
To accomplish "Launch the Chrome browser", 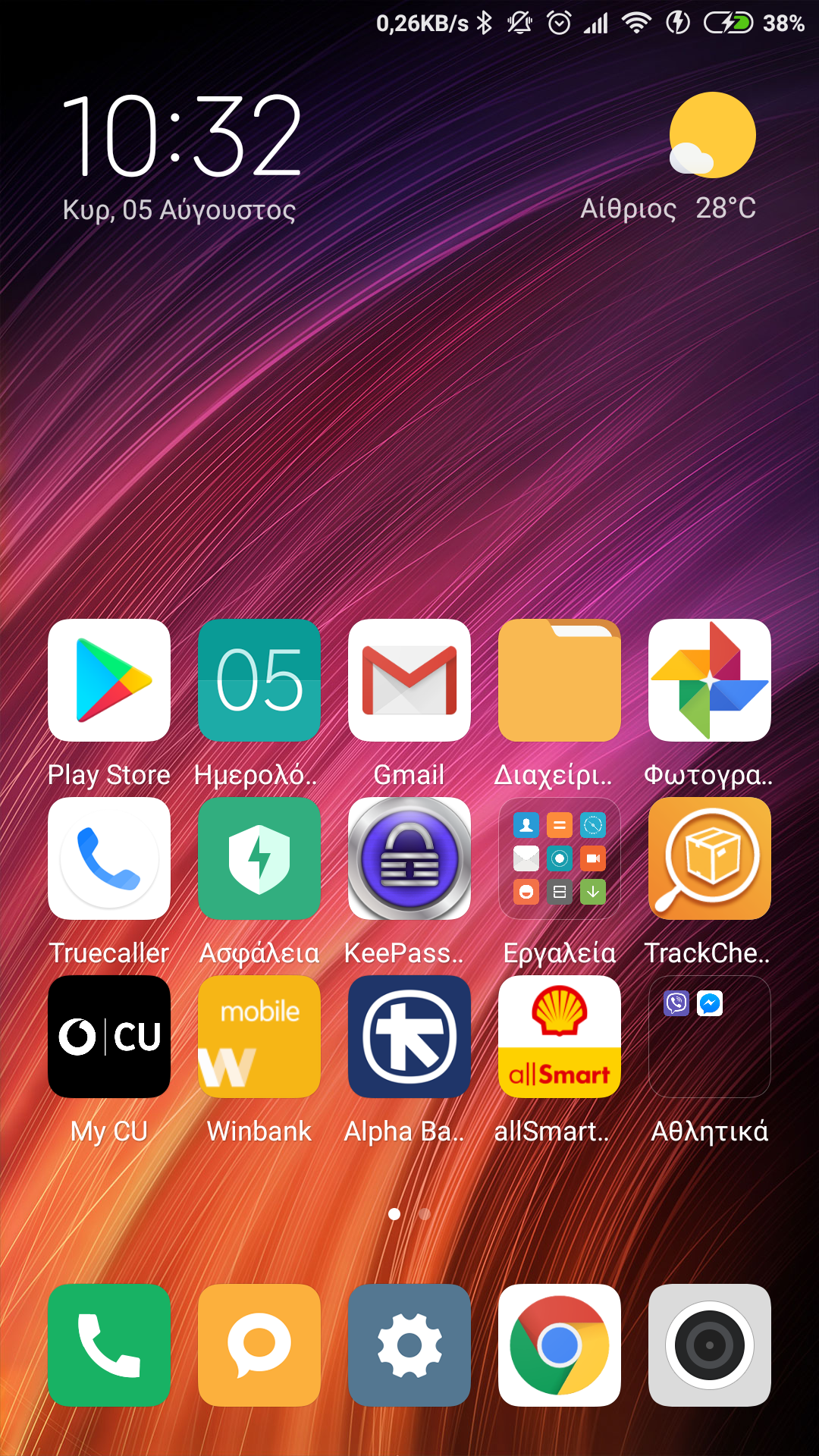I will [560, 1345].
